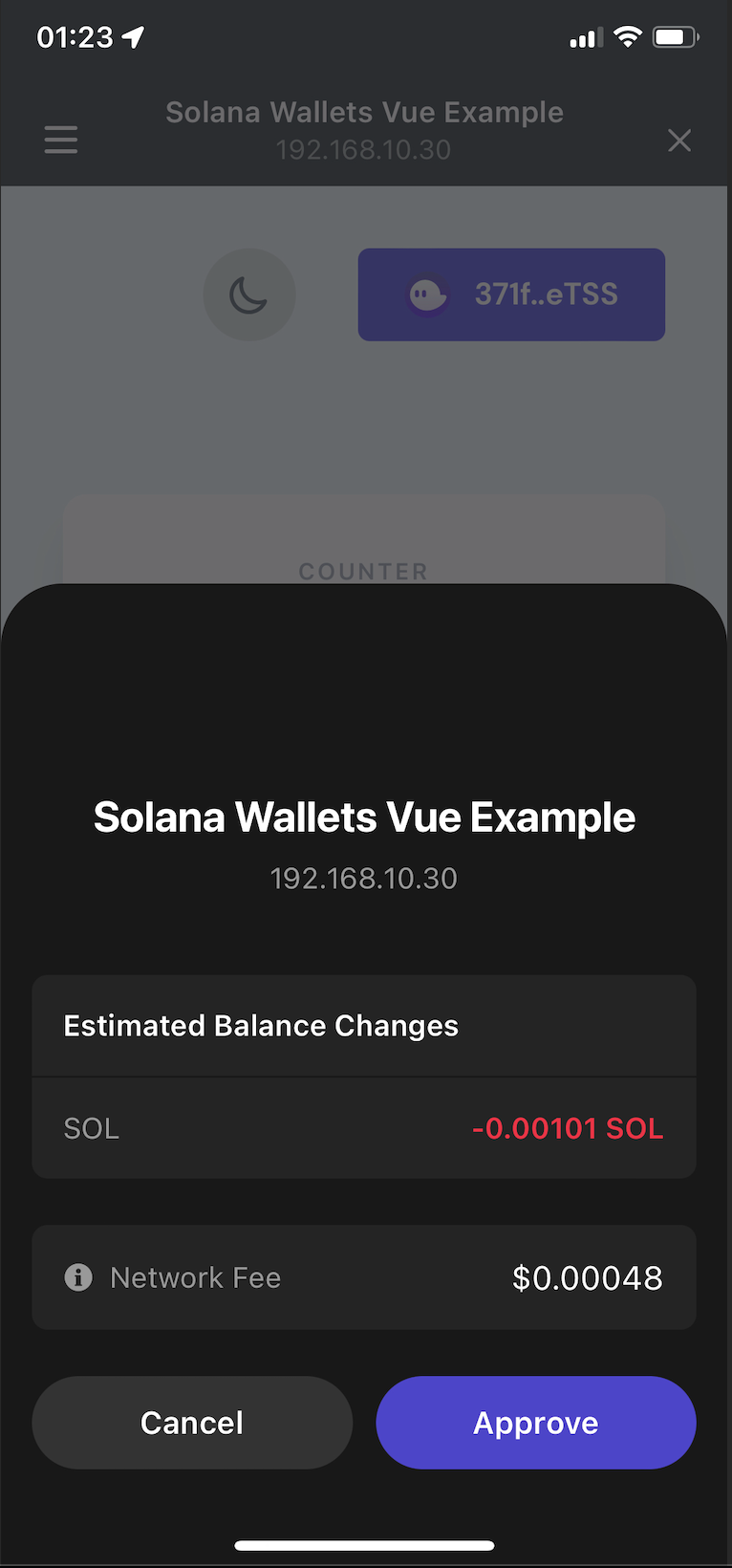Click the home indicator bar at the bottom
This screenshot has height=1568, width=732.
364,1544
